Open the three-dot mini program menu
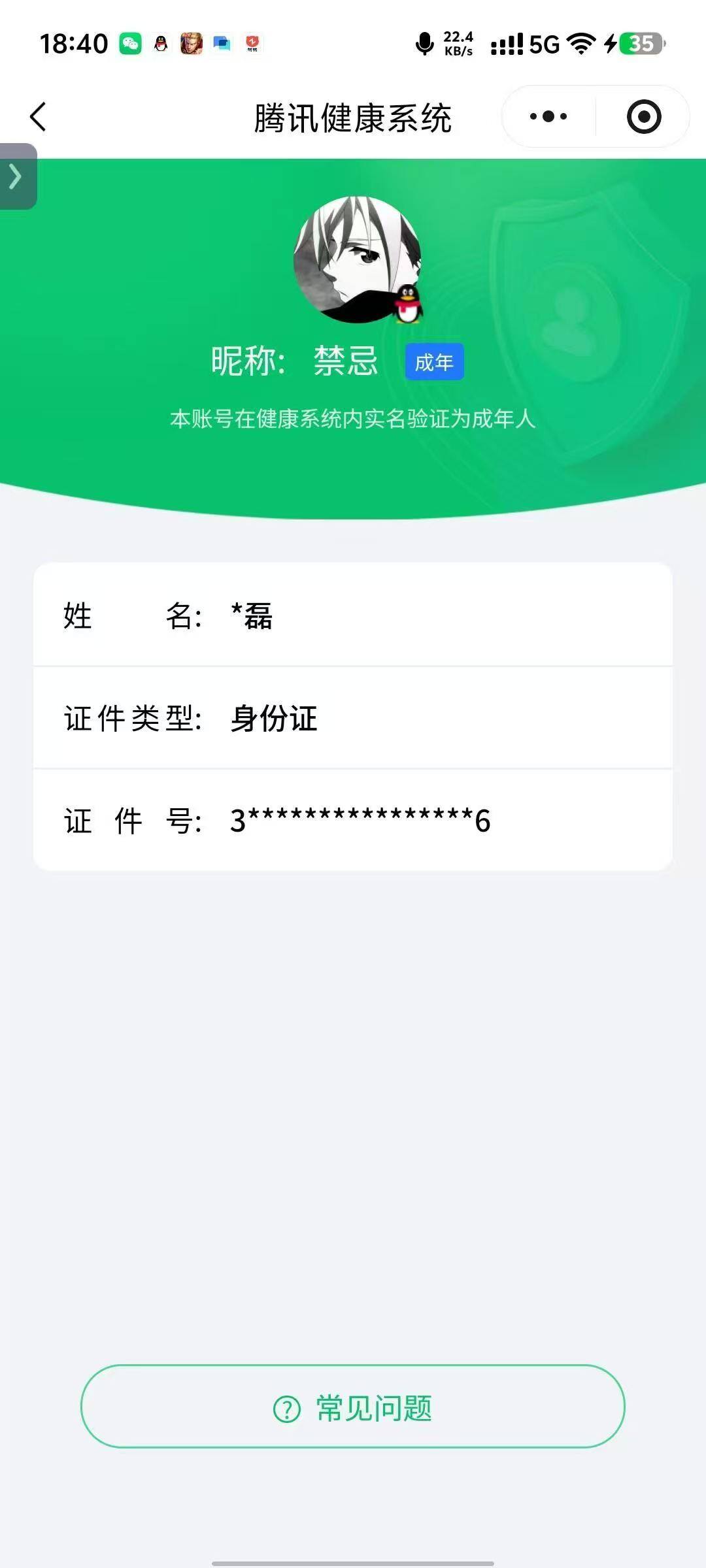 [x=548, y=115]
